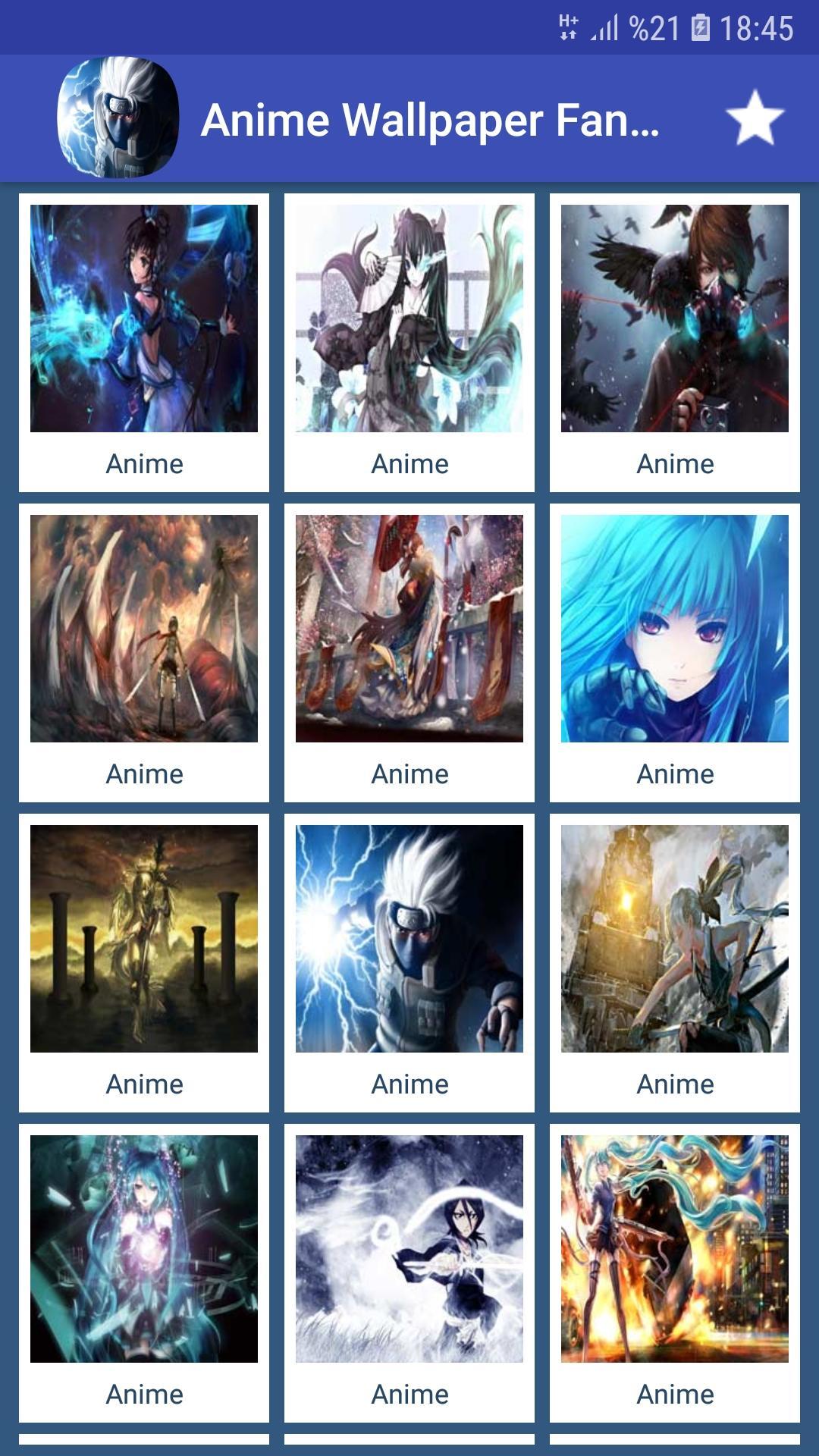
Task: Open the snowy swordswoman wallpaper
Action: click(409, 1249)
